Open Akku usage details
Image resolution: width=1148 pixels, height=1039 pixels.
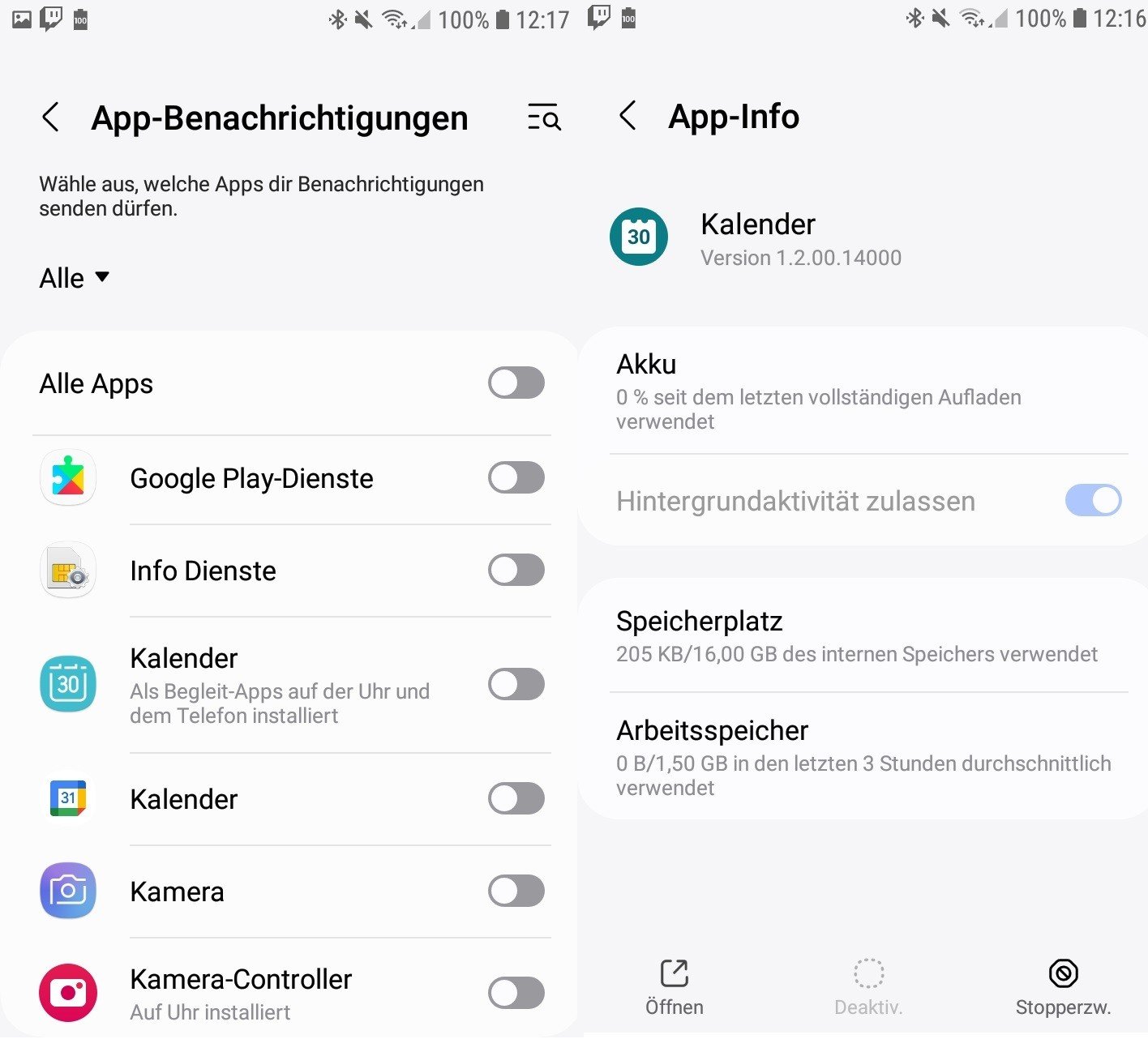pyautogui.click(x=819, y=392)
